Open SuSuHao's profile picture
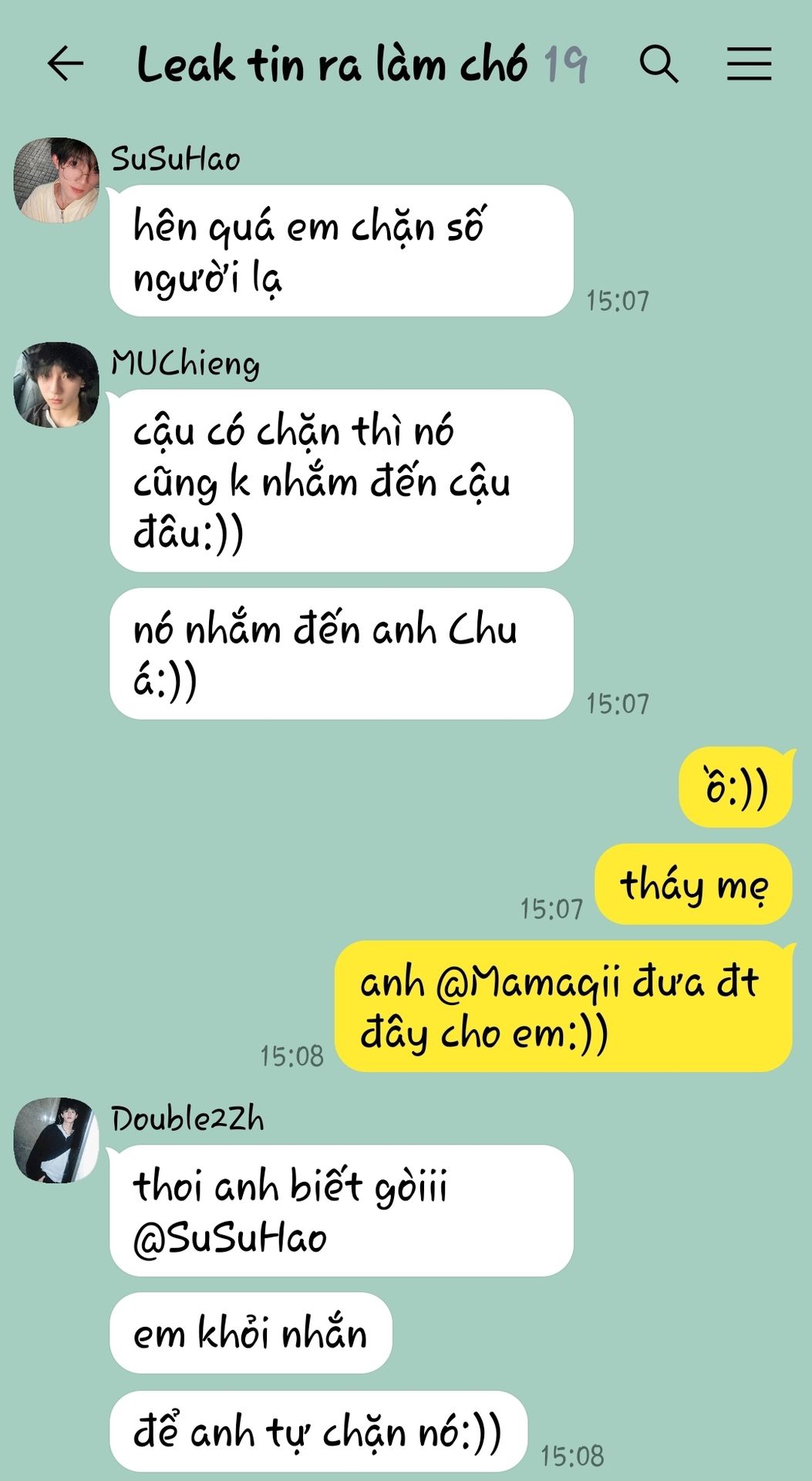The image size is (812, 1481). pyautogui.click(x=56, y=180)
